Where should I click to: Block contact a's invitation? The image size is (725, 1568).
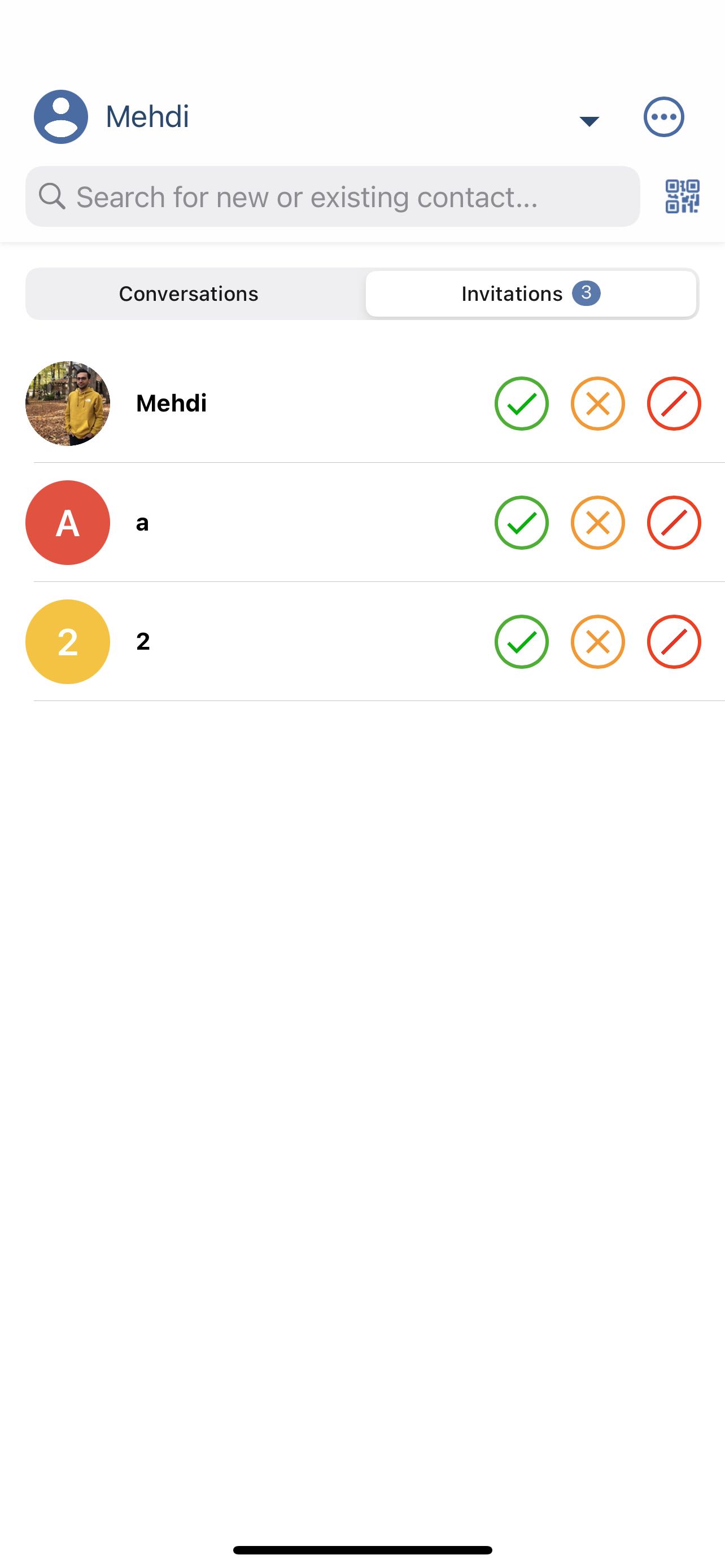(x=674, y=523)
